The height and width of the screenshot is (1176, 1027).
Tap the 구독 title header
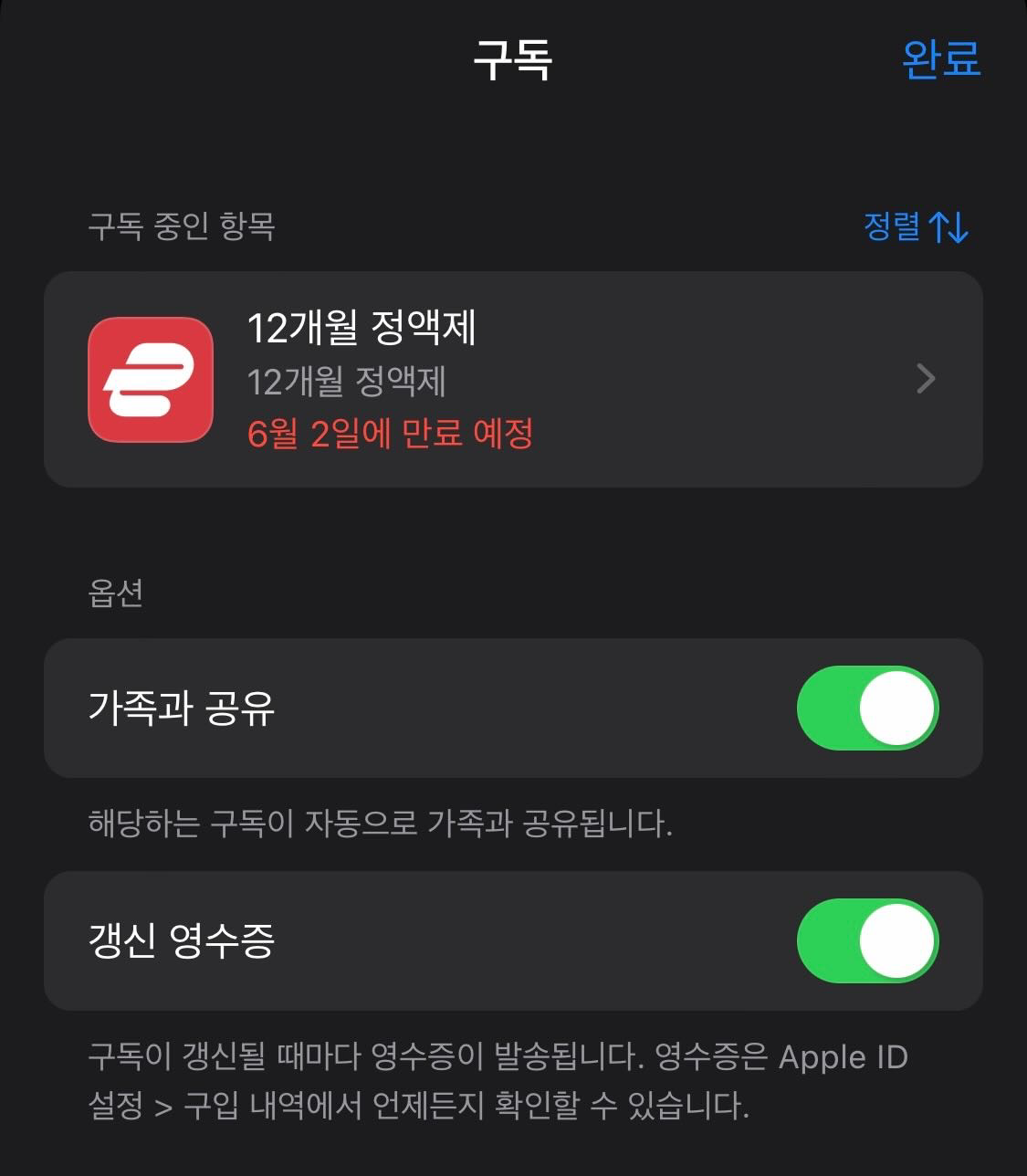click(513, 62)
